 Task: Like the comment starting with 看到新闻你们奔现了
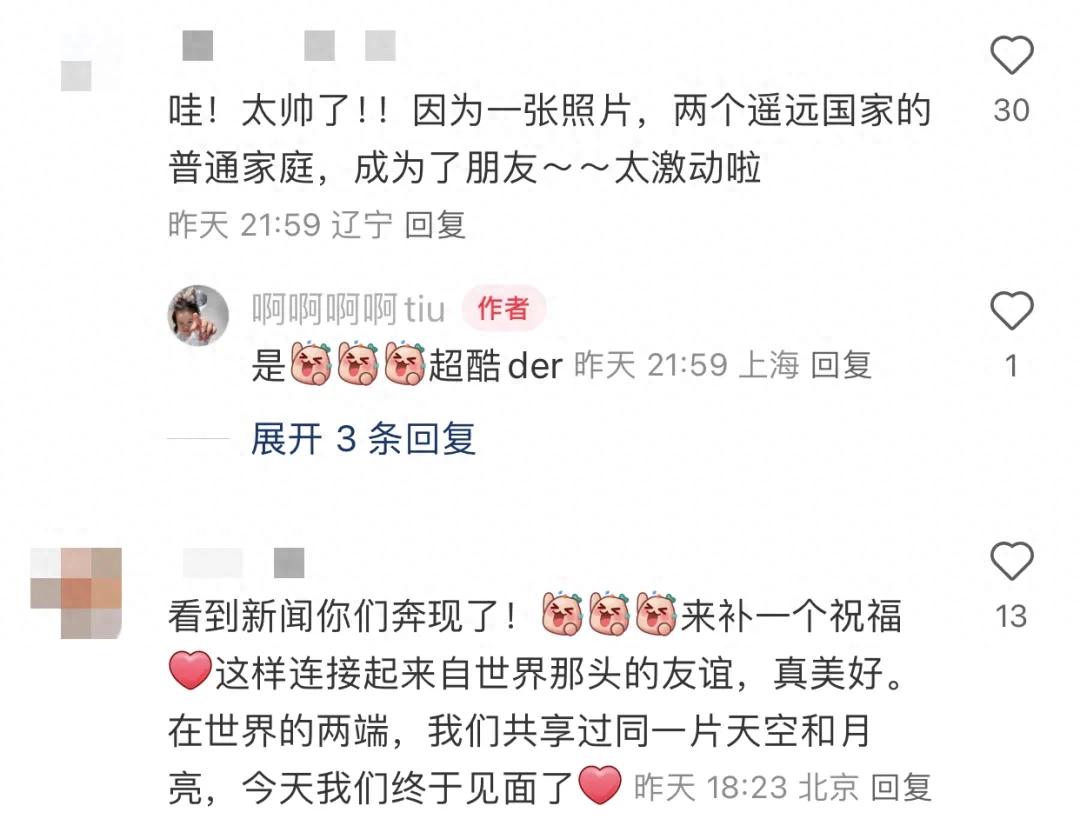tap(1011, 562)
